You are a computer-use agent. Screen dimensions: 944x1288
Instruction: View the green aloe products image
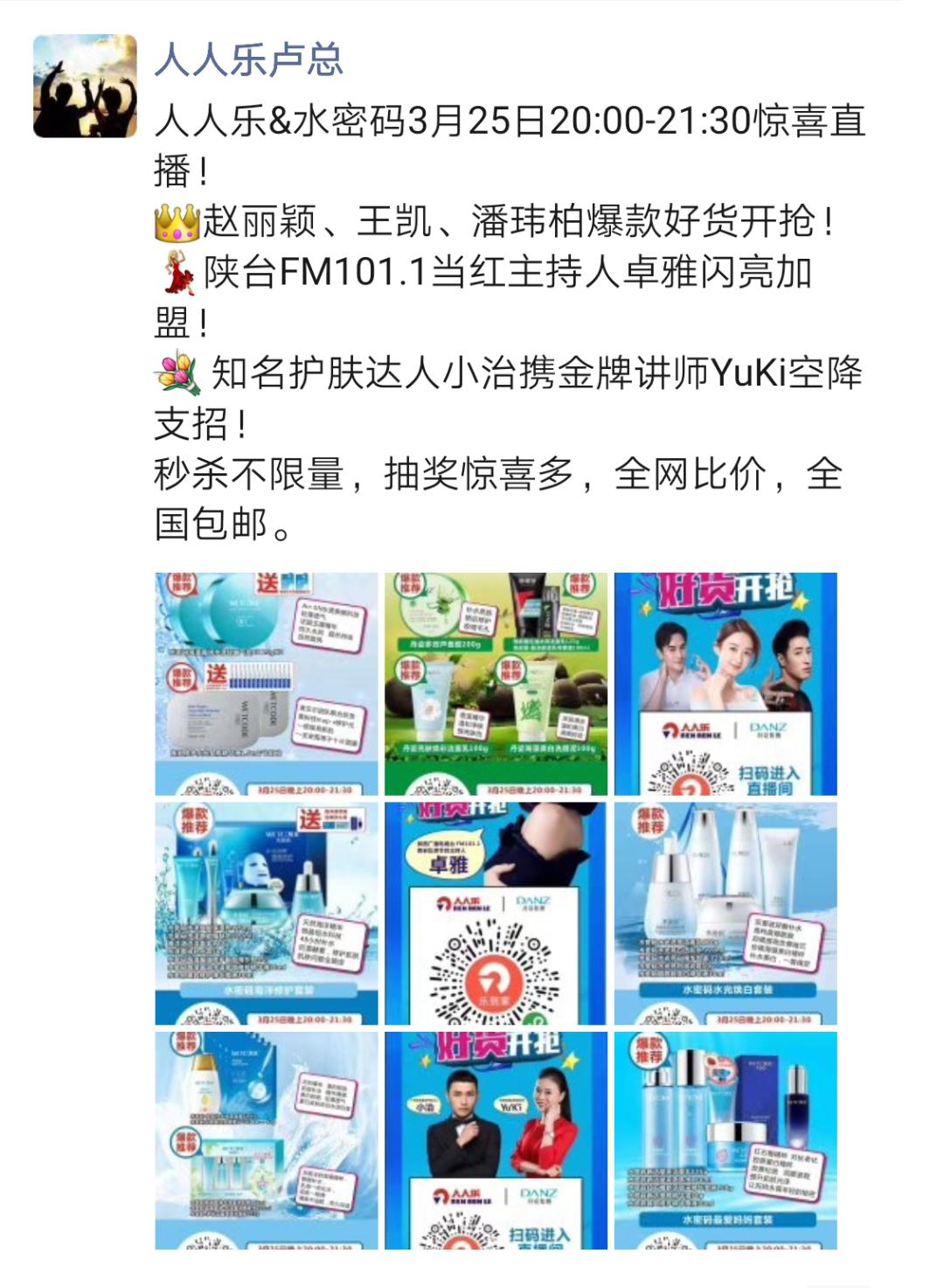coord(496,684)
